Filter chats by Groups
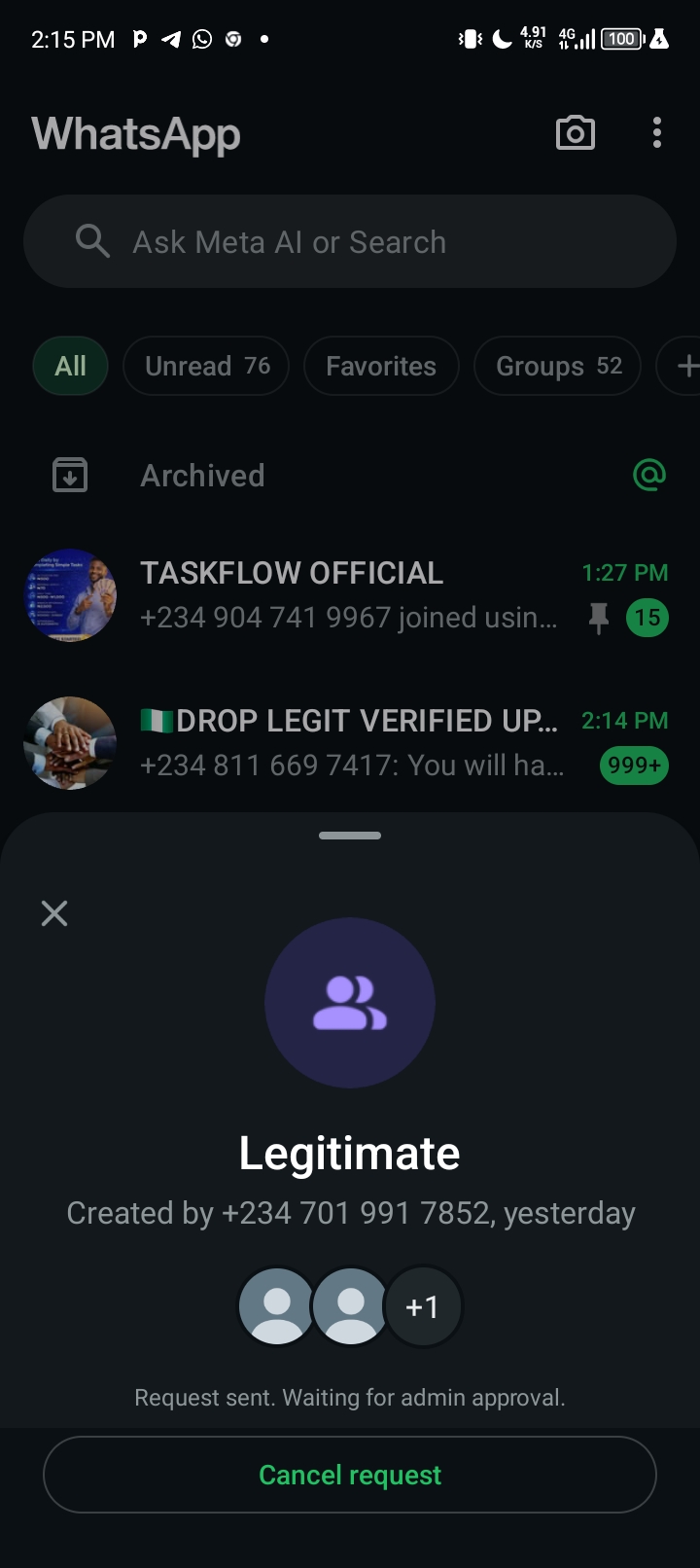Screen dimensions: 700x1568 coord(557,366)
